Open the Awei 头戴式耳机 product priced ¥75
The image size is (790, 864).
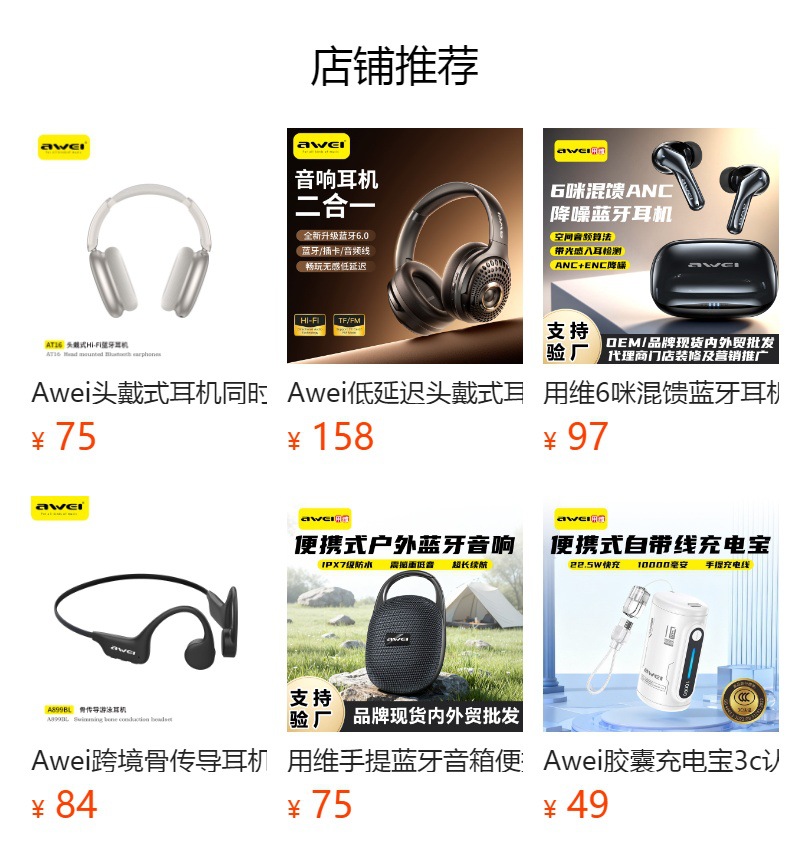tap(149, 247)
